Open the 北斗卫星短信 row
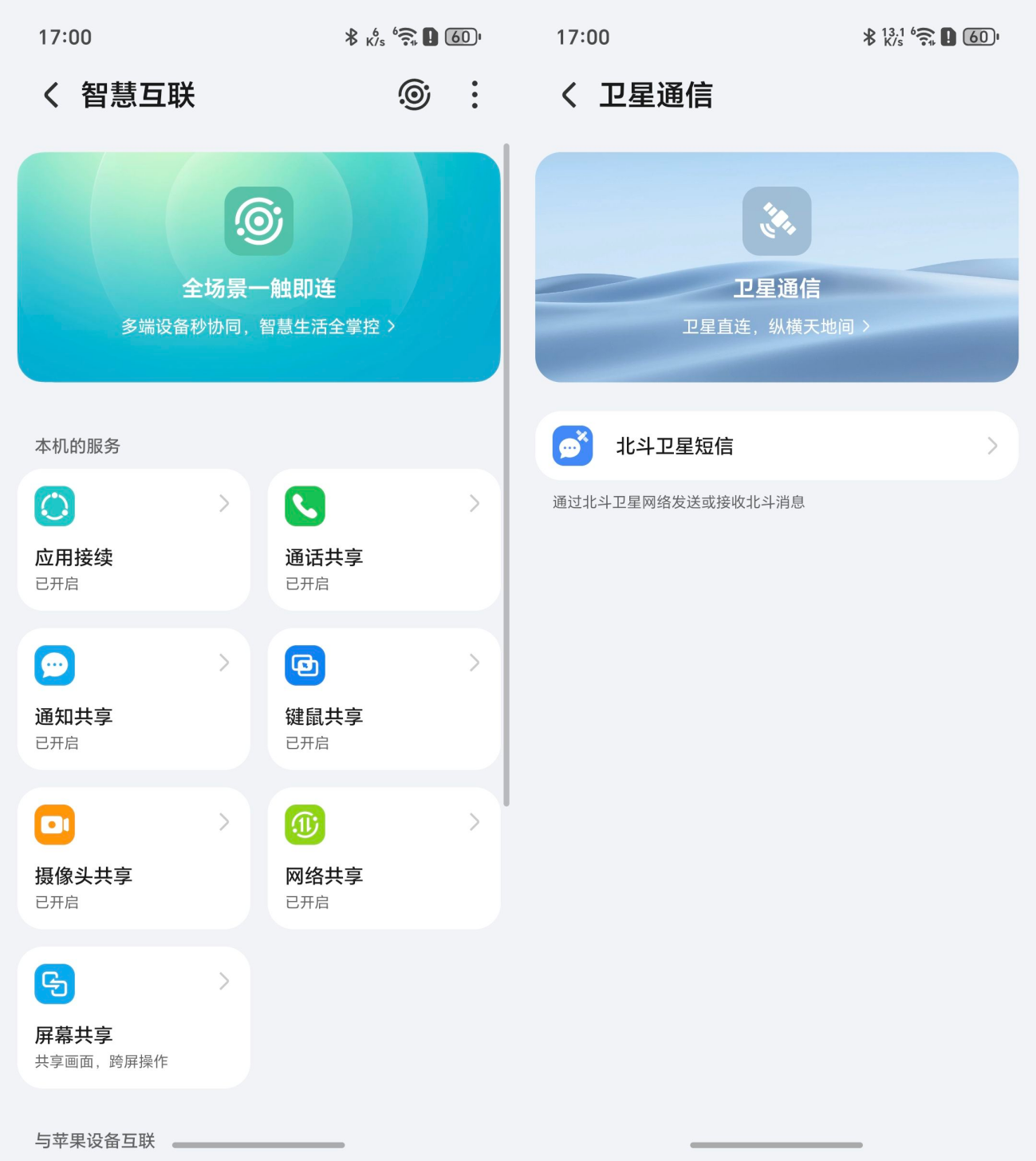 coord(776,446)
